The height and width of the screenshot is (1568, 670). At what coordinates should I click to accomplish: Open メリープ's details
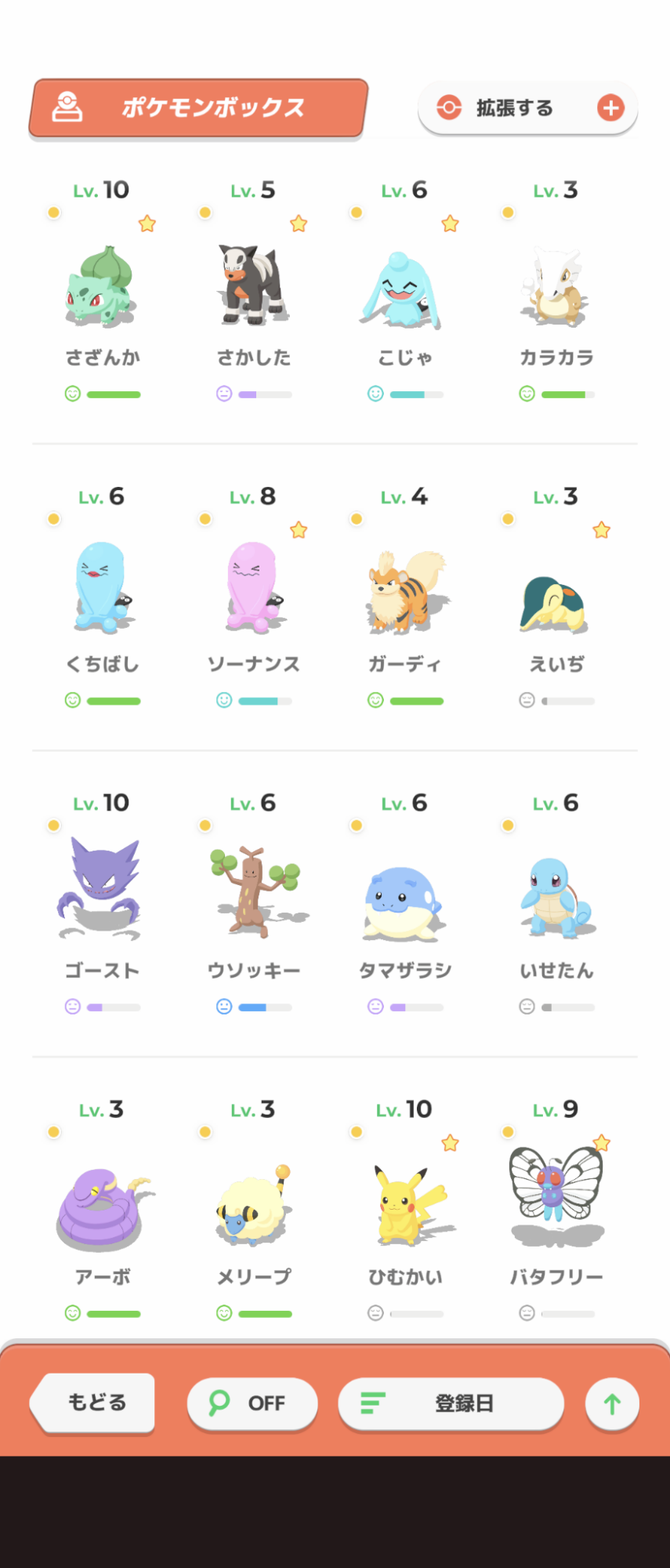[253, 1207]
